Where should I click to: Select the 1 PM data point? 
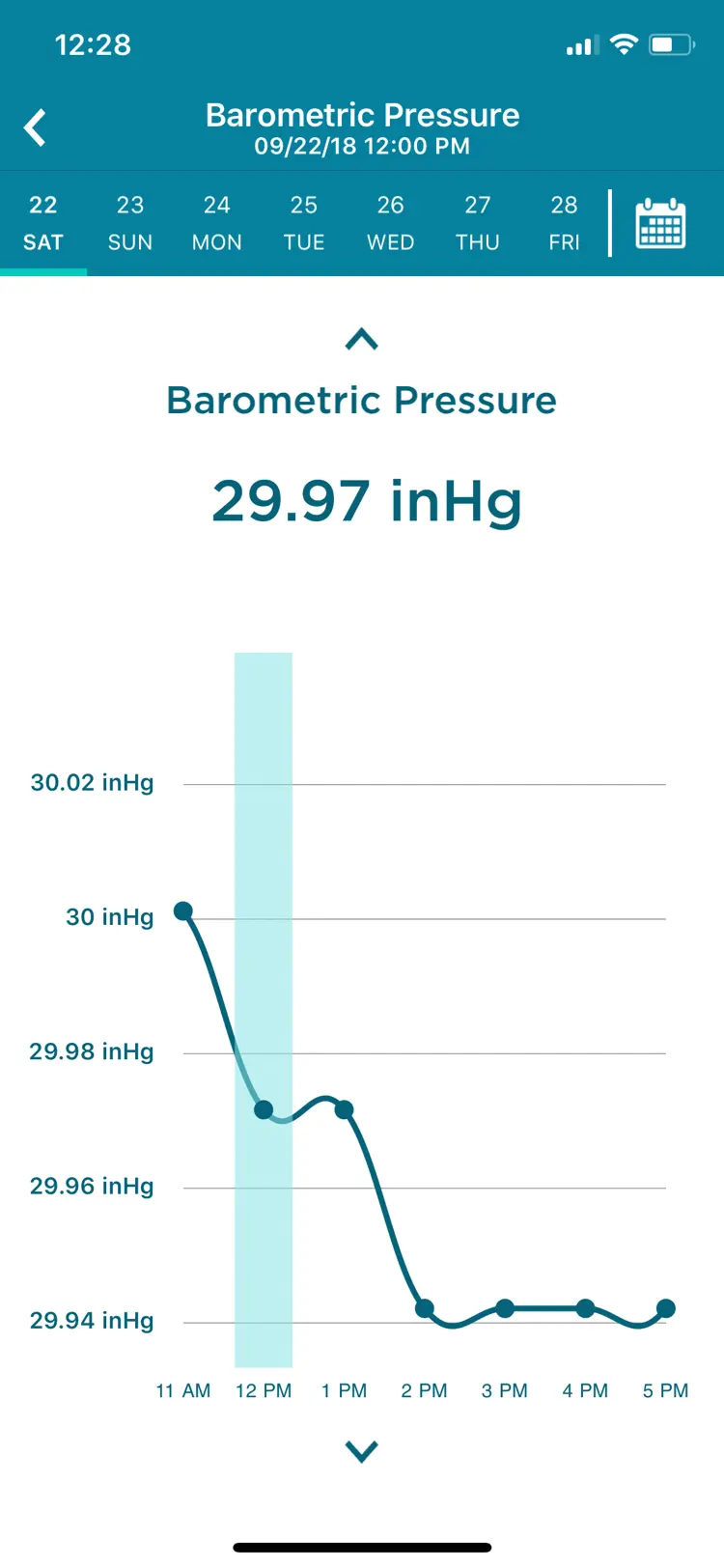pyautogui.click(x=344, y=1110)
